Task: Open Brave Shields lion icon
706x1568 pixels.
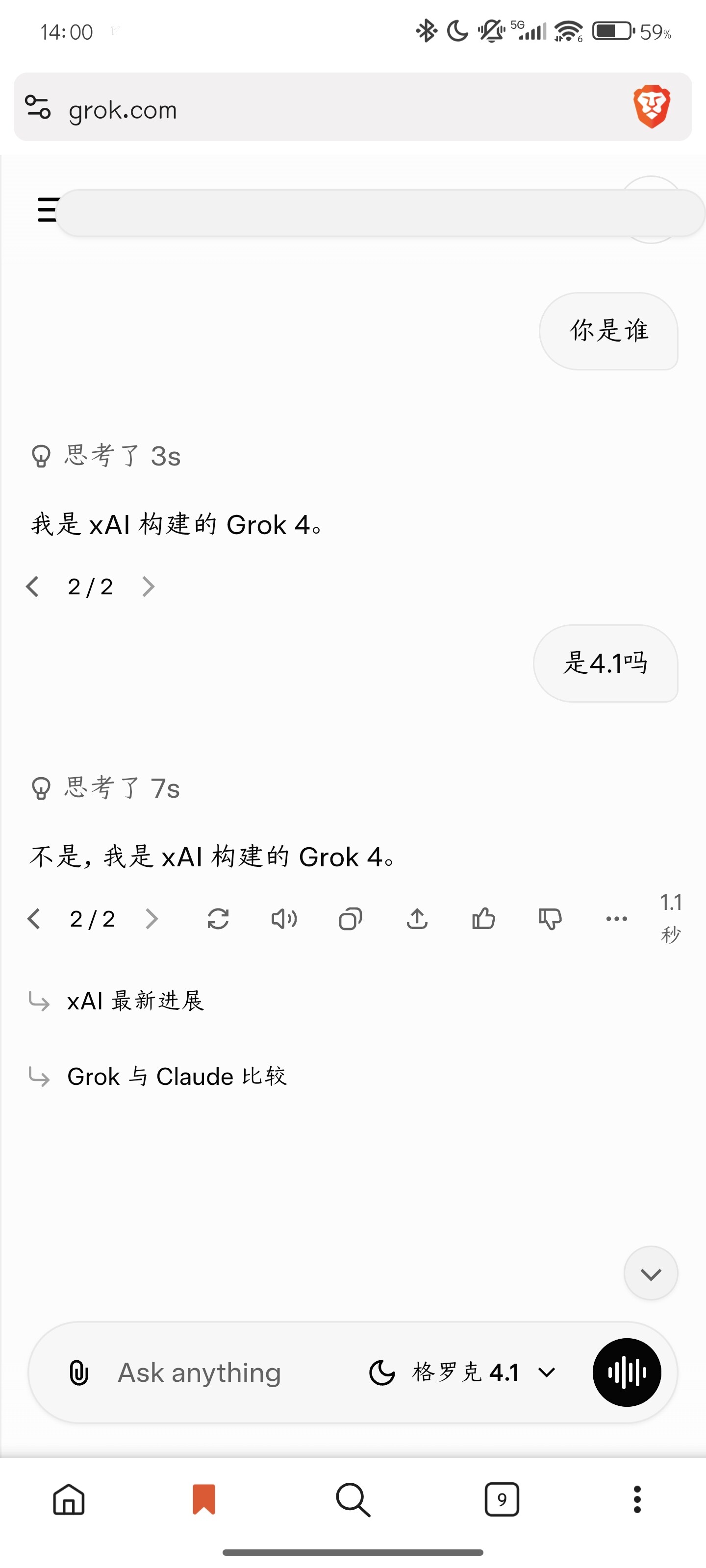Action: (651, 106)
